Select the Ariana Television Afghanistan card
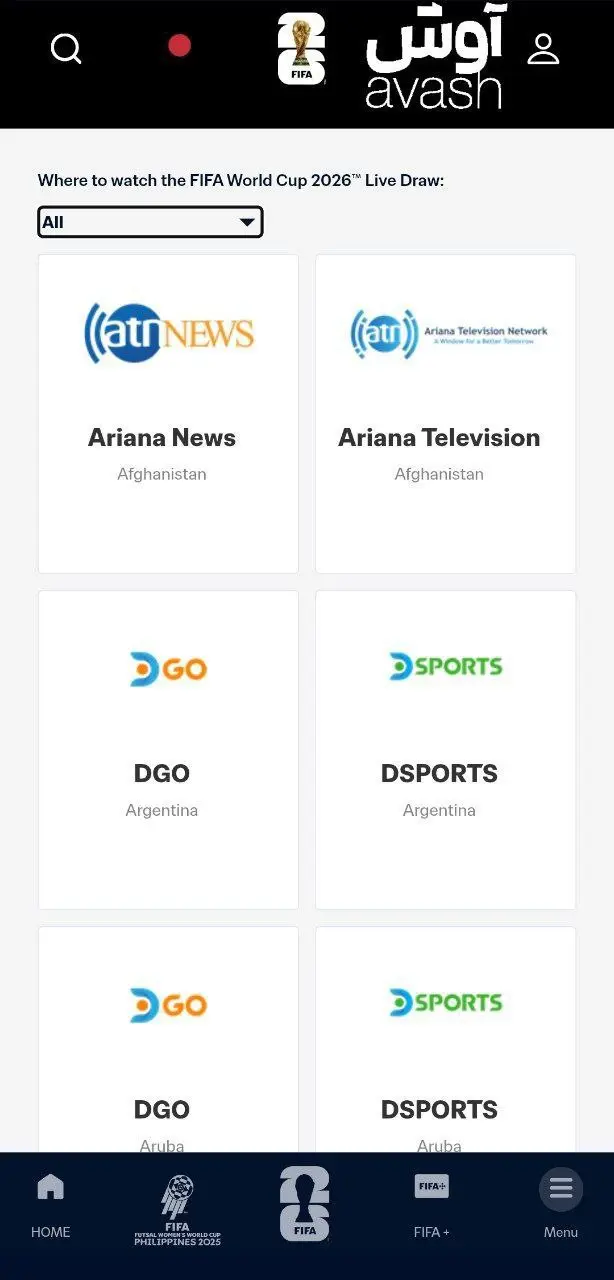The width and height of the screenshot is (614, 1280). [x=445, y=413]
